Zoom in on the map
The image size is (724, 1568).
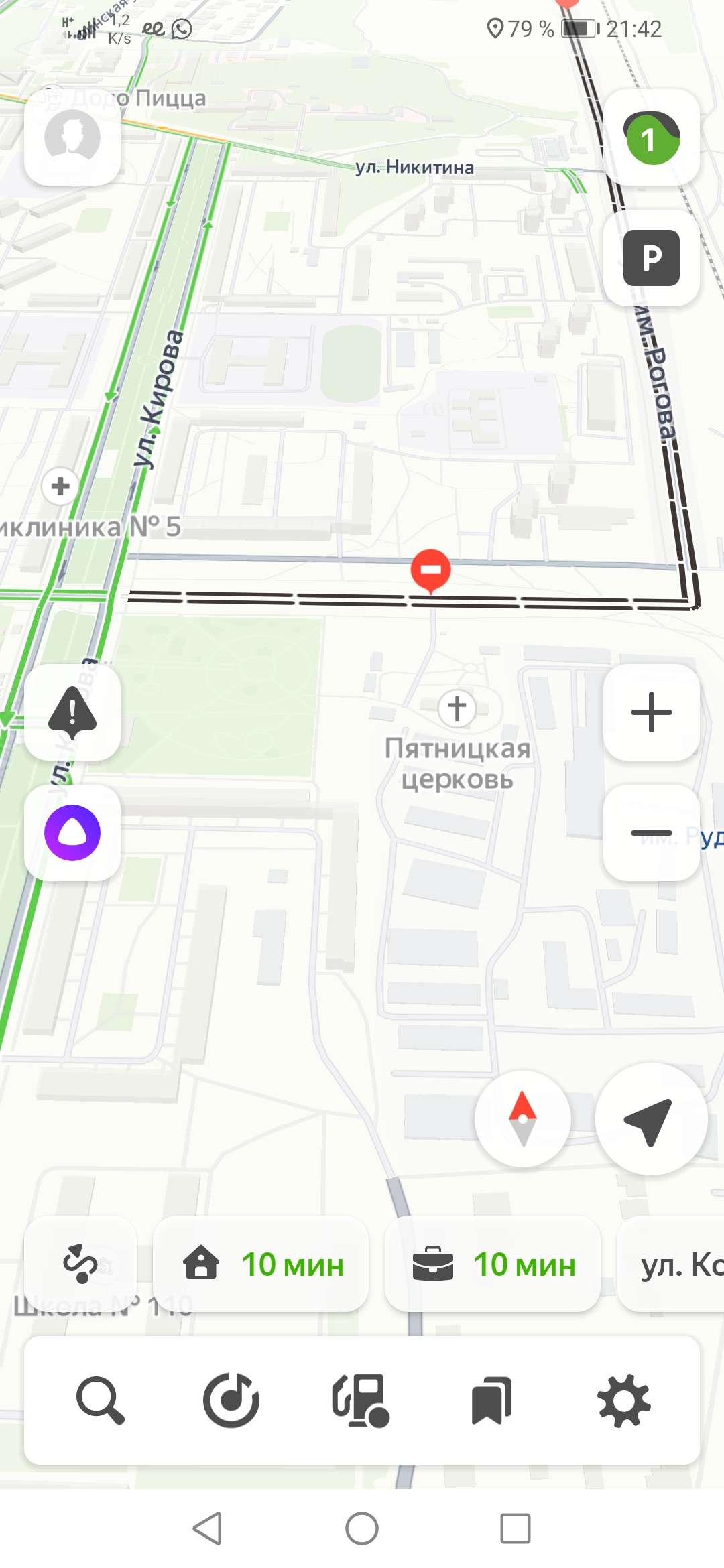pos(652,712)
